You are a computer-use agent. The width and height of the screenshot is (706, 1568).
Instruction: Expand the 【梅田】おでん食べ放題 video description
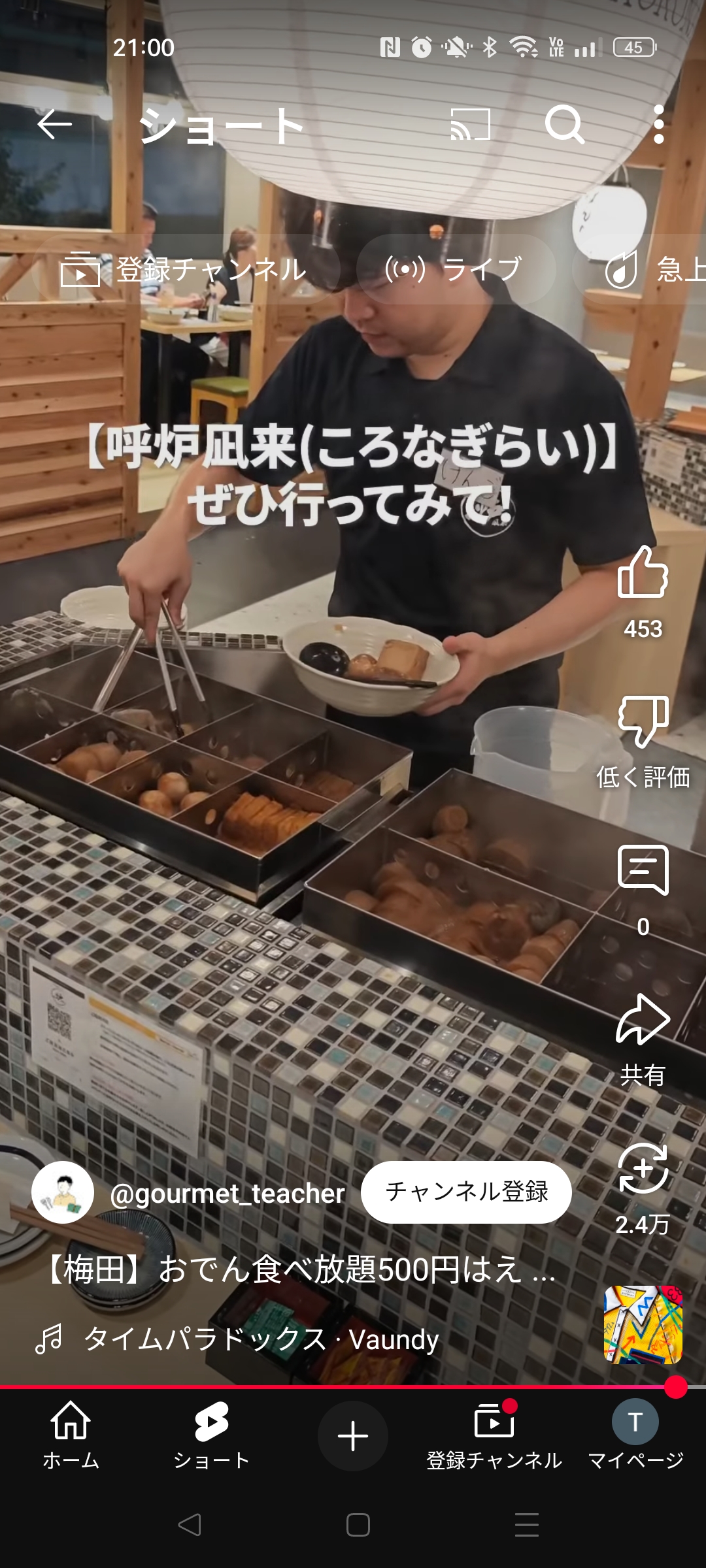tap(301, 1269)
